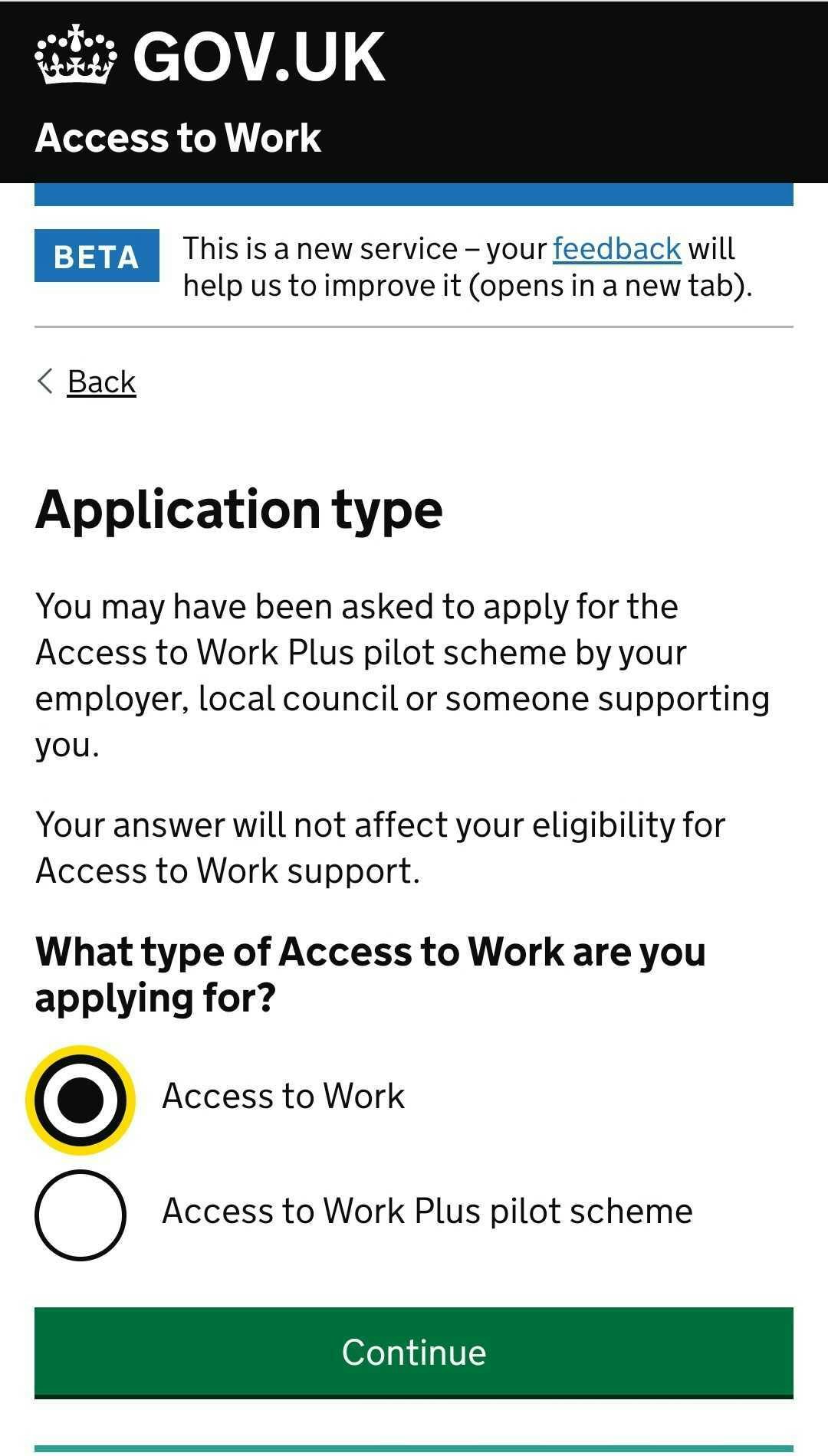Open the GOV.UK homepage link

(210, 56)
